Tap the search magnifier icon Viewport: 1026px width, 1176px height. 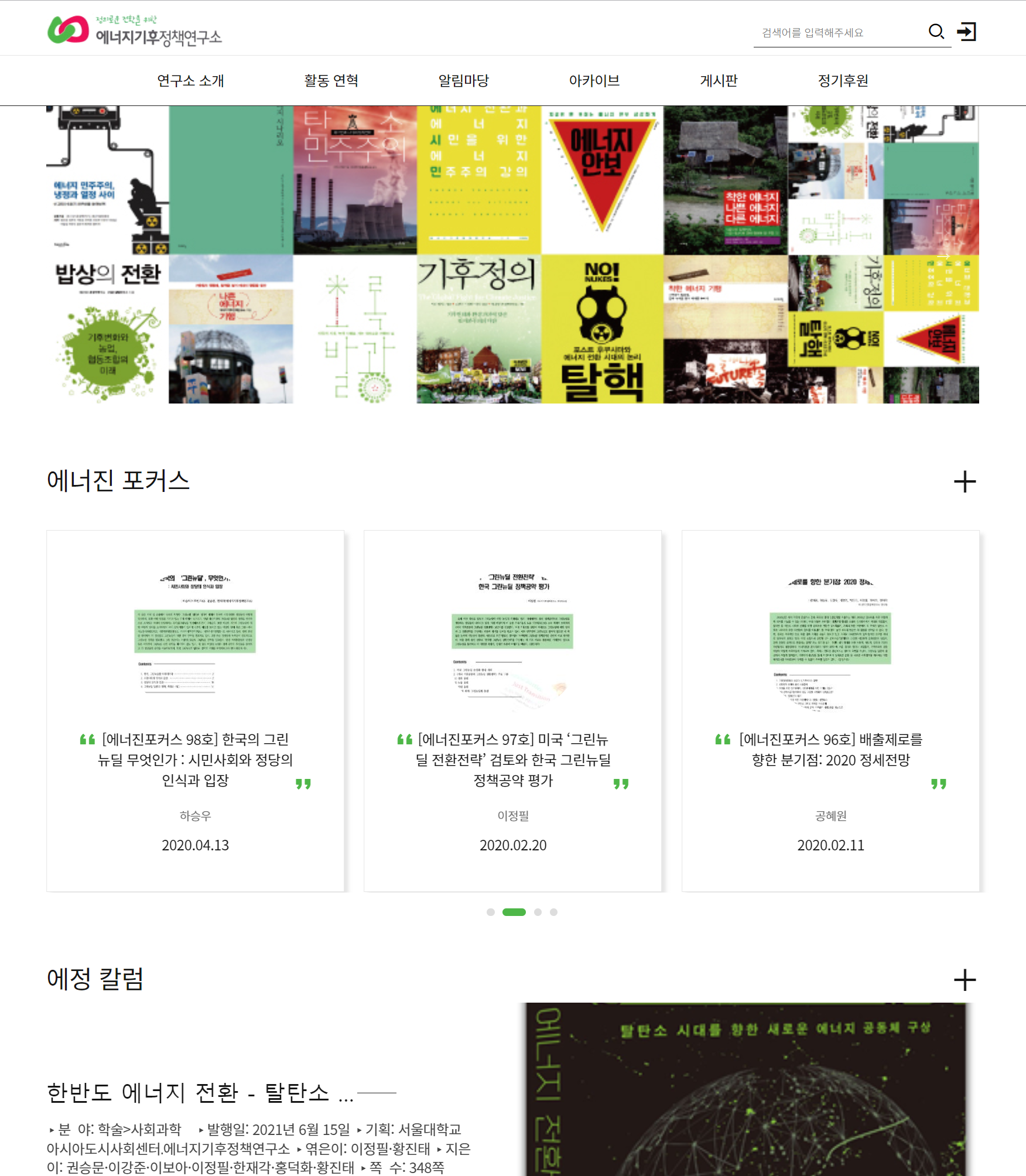coord(936,32)
